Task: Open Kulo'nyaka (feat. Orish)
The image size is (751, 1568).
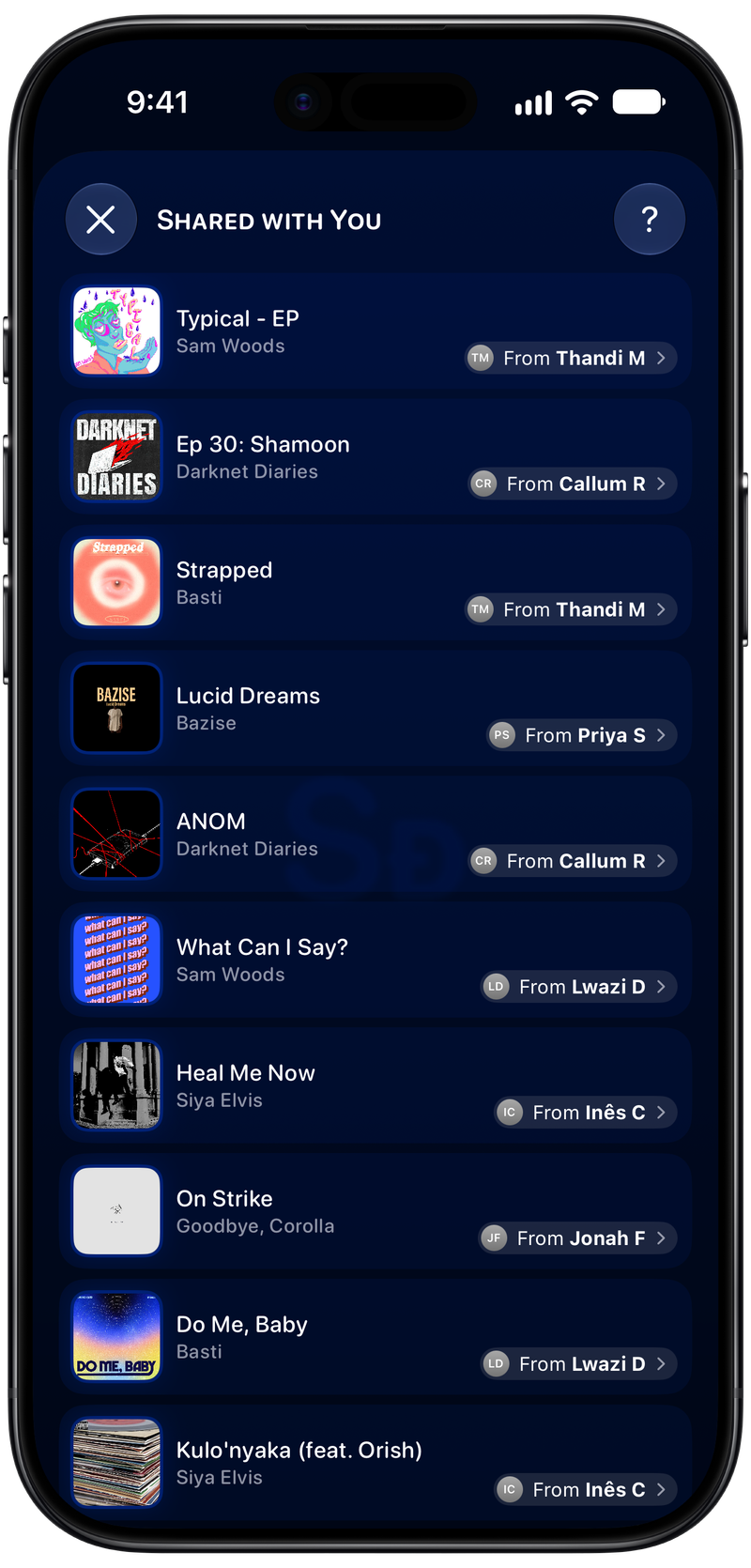Action: (x=375, y=1464)
